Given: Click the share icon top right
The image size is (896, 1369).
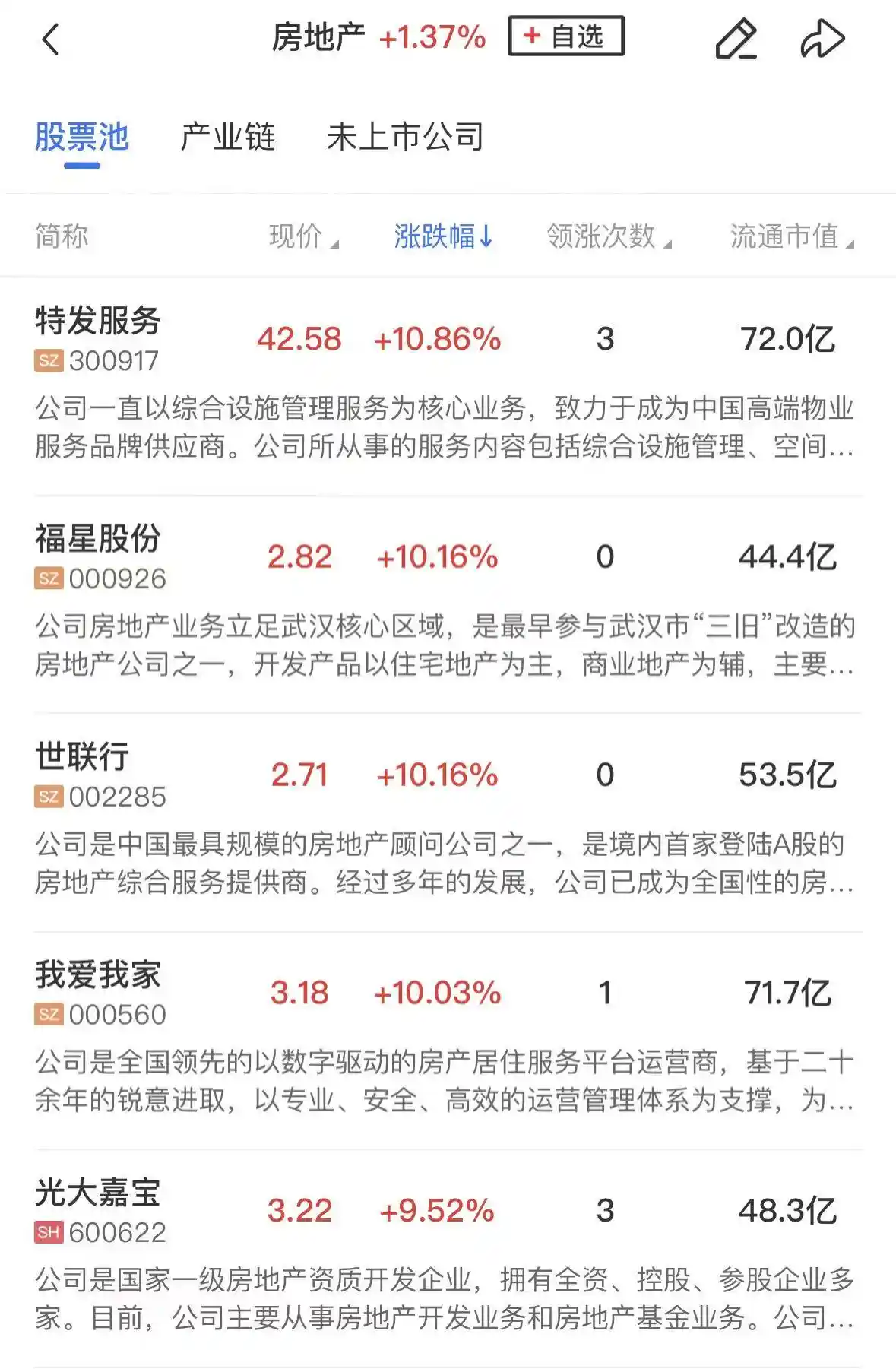Looking at the screenshot, I should (825, 38).
